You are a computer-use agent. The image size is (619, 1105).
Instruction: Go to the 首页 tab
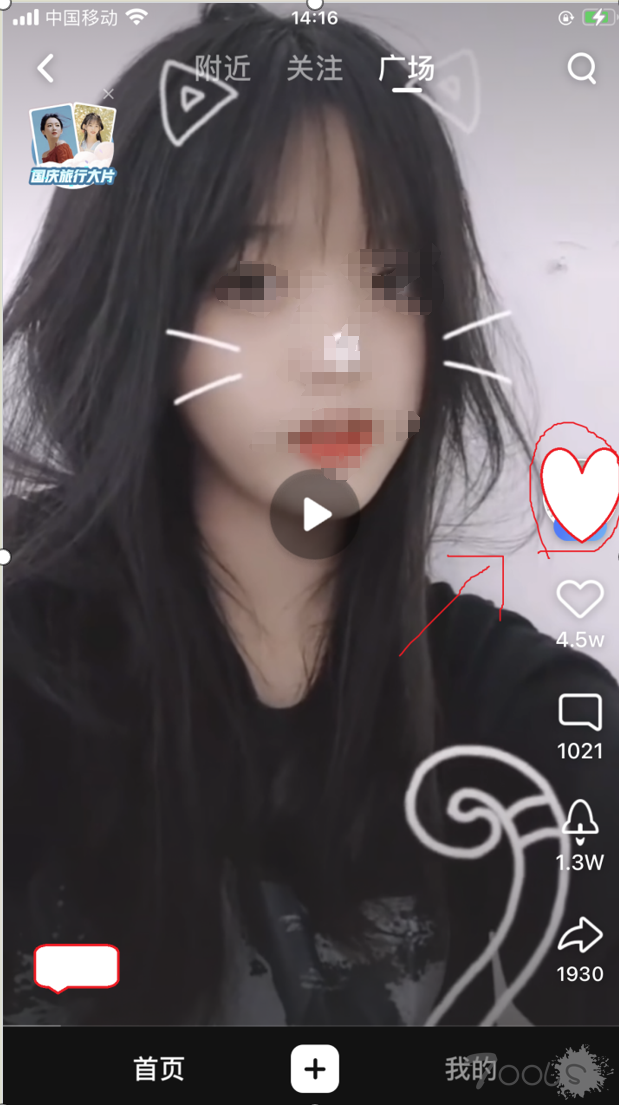coord(159,1069)
